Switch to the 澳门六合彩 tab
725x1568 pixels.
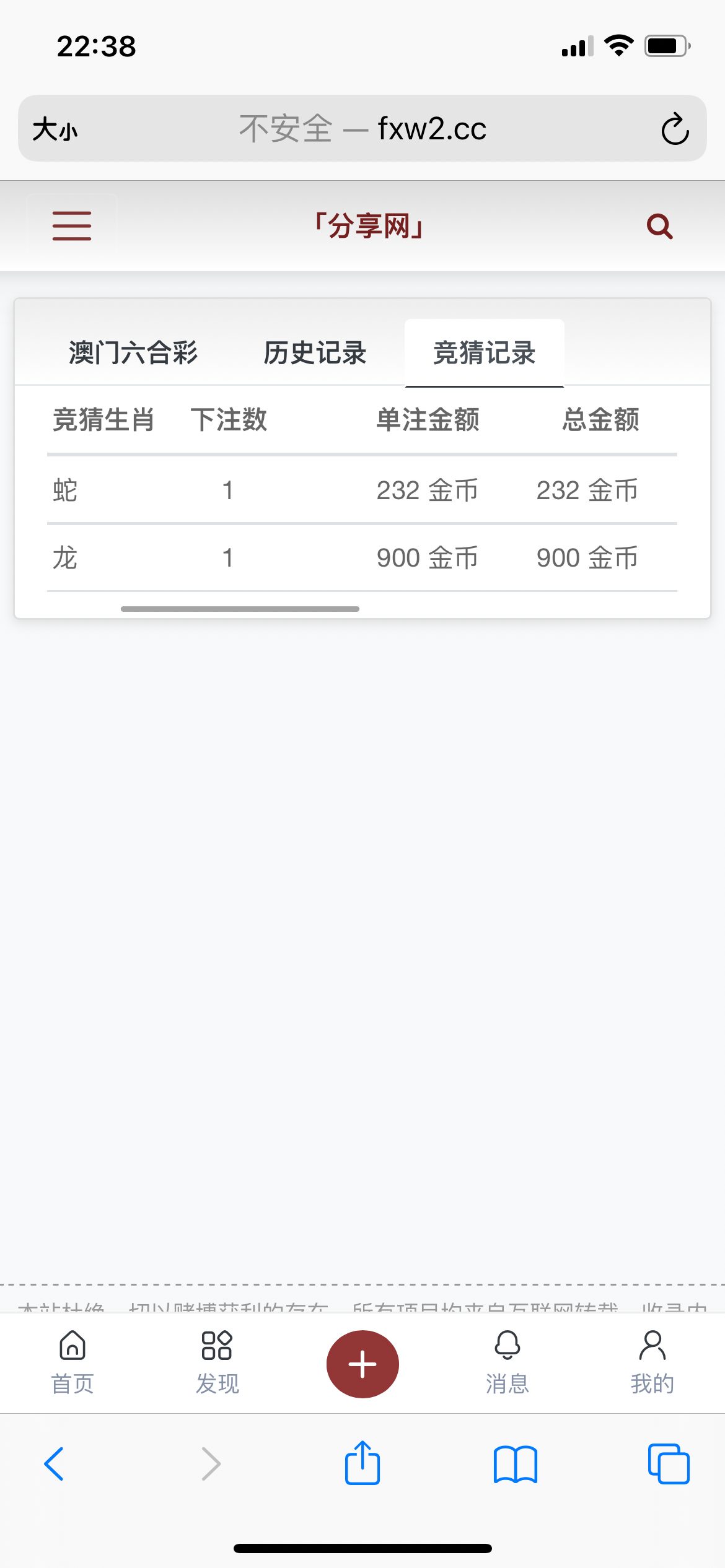click(133, 353)
